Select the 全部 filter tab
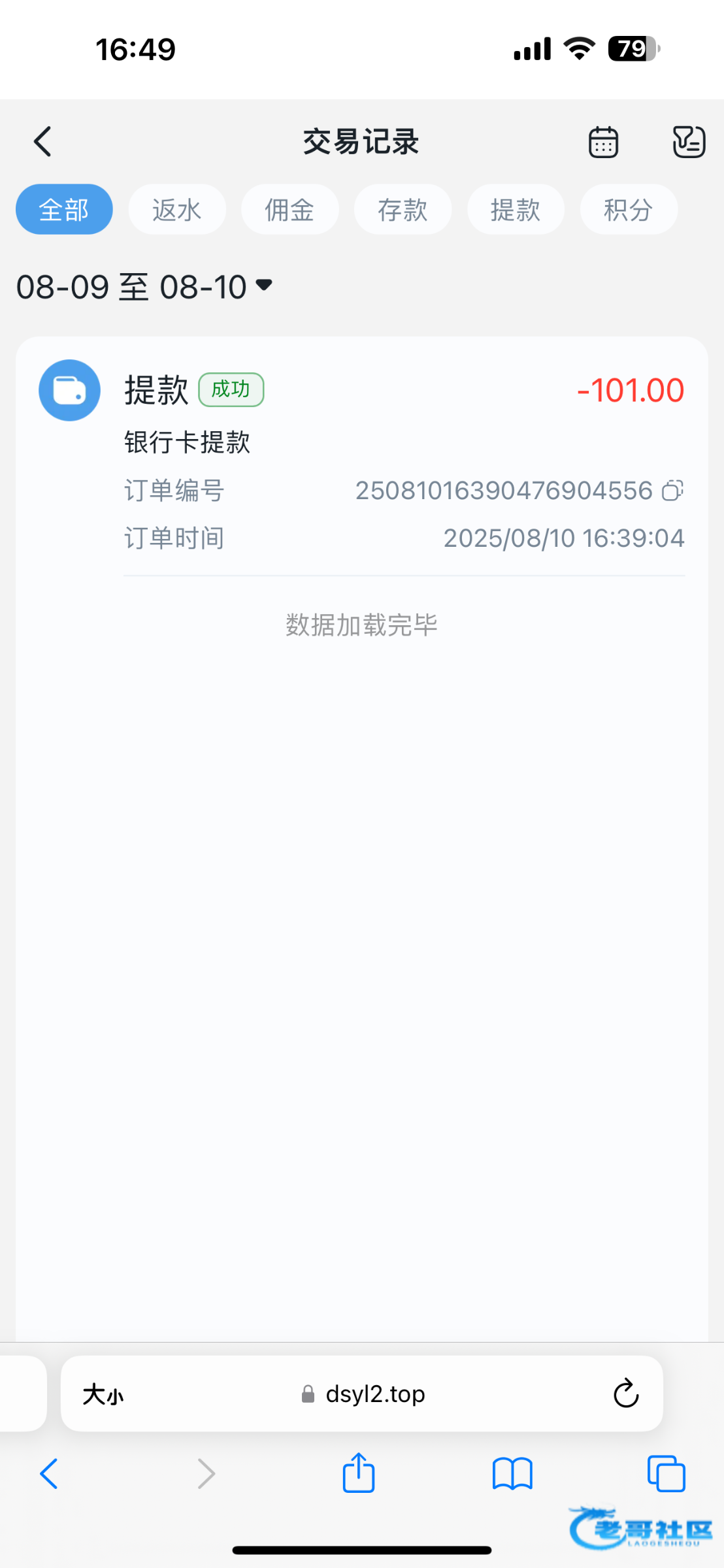This screenshot has width=724, height=1568. click(x=64, y=210)
